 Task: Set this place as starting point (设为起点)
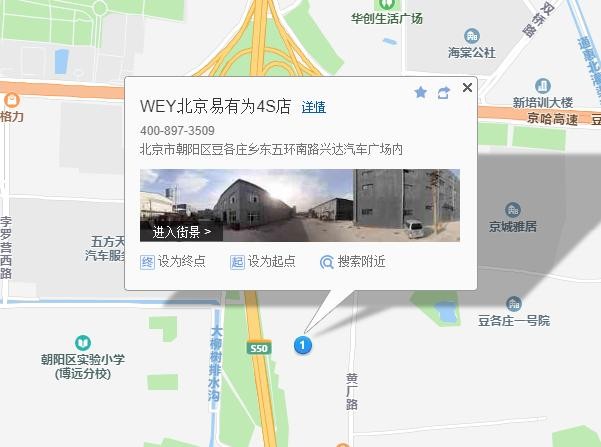(263, 262)
